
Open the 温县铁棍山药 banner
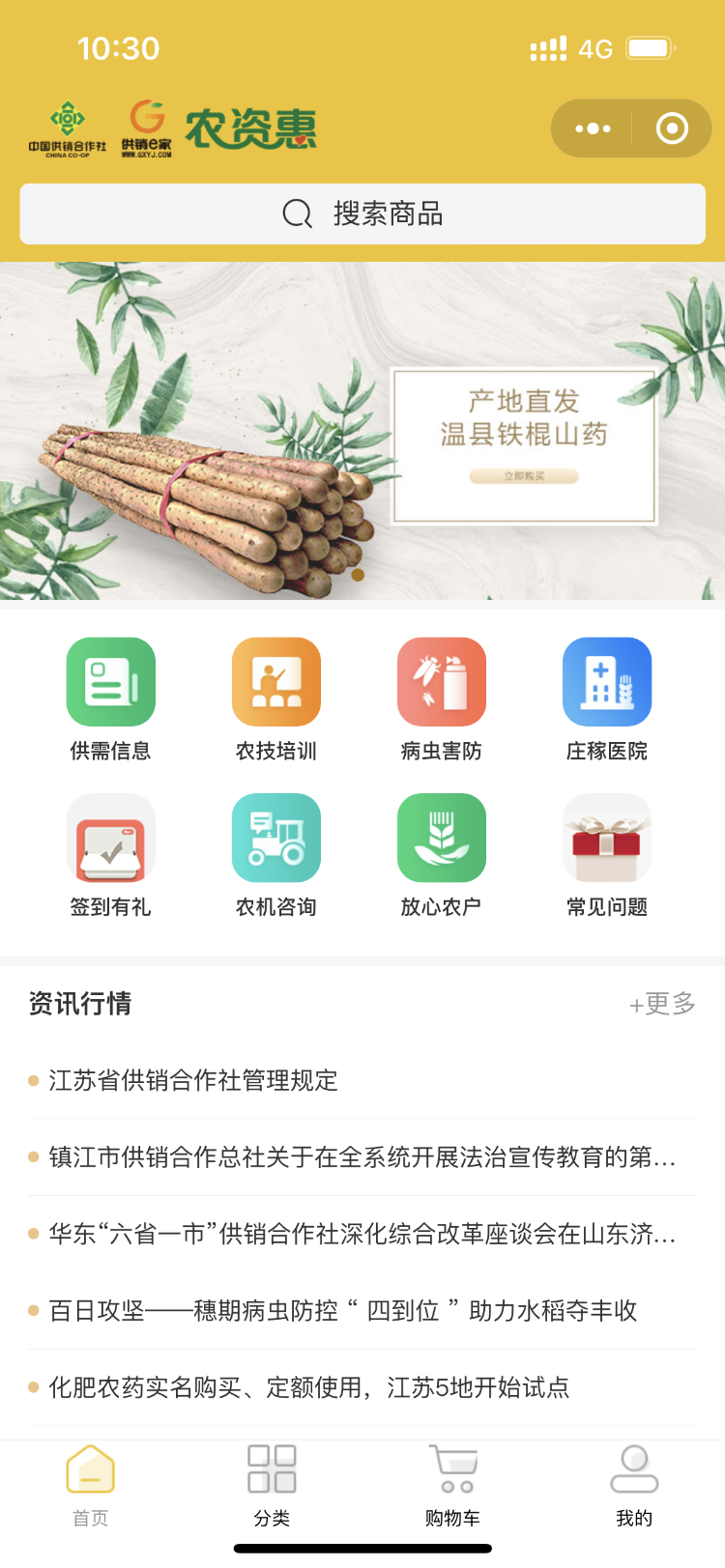[362, 431]
